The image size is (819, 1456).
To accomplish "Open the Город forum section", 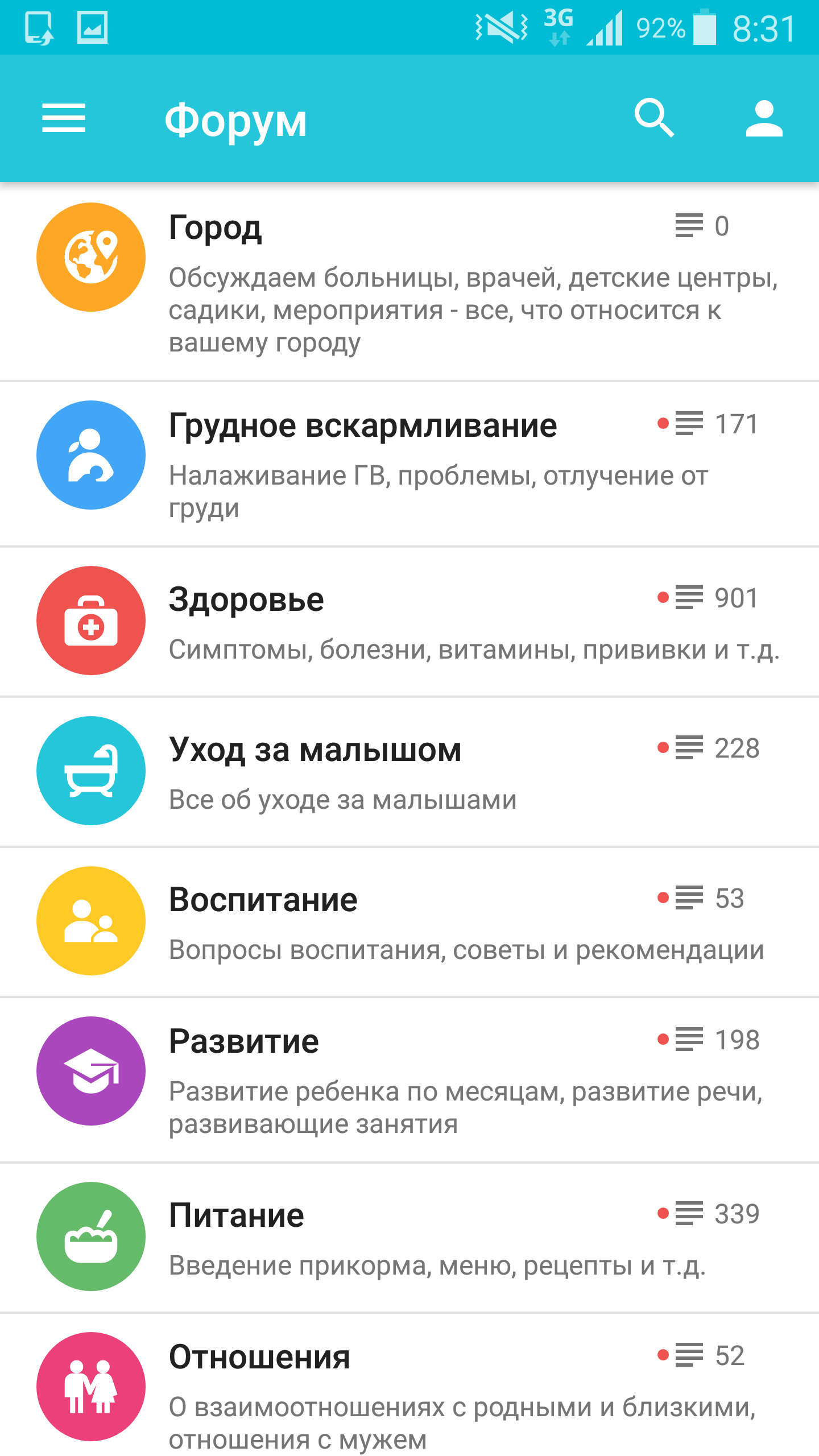I will pyautogui.click(x=409, y=282).
